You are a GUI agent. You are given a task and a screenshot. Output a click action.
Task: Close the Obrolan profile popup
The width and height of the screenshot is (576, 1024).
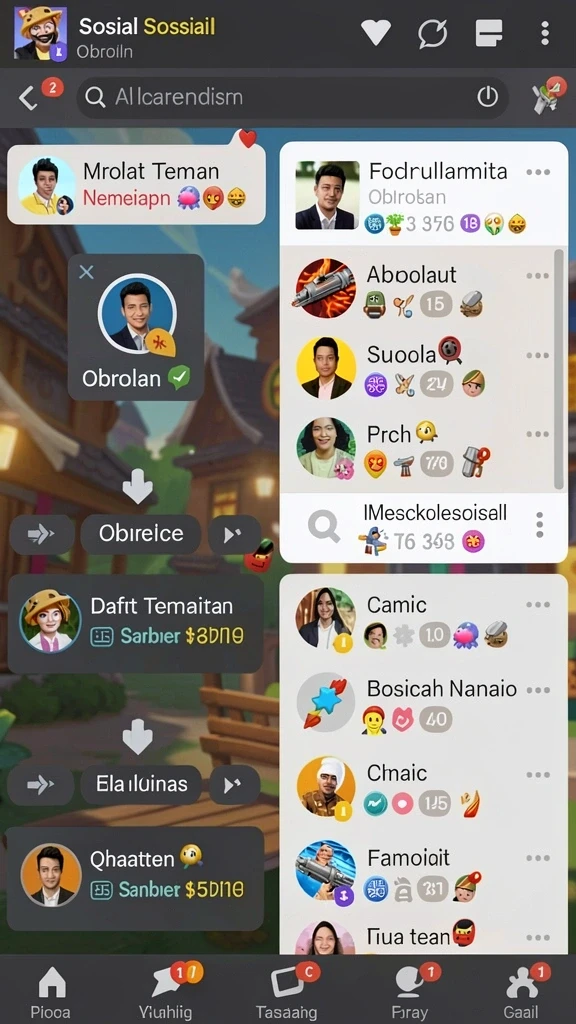coord(86,272)
